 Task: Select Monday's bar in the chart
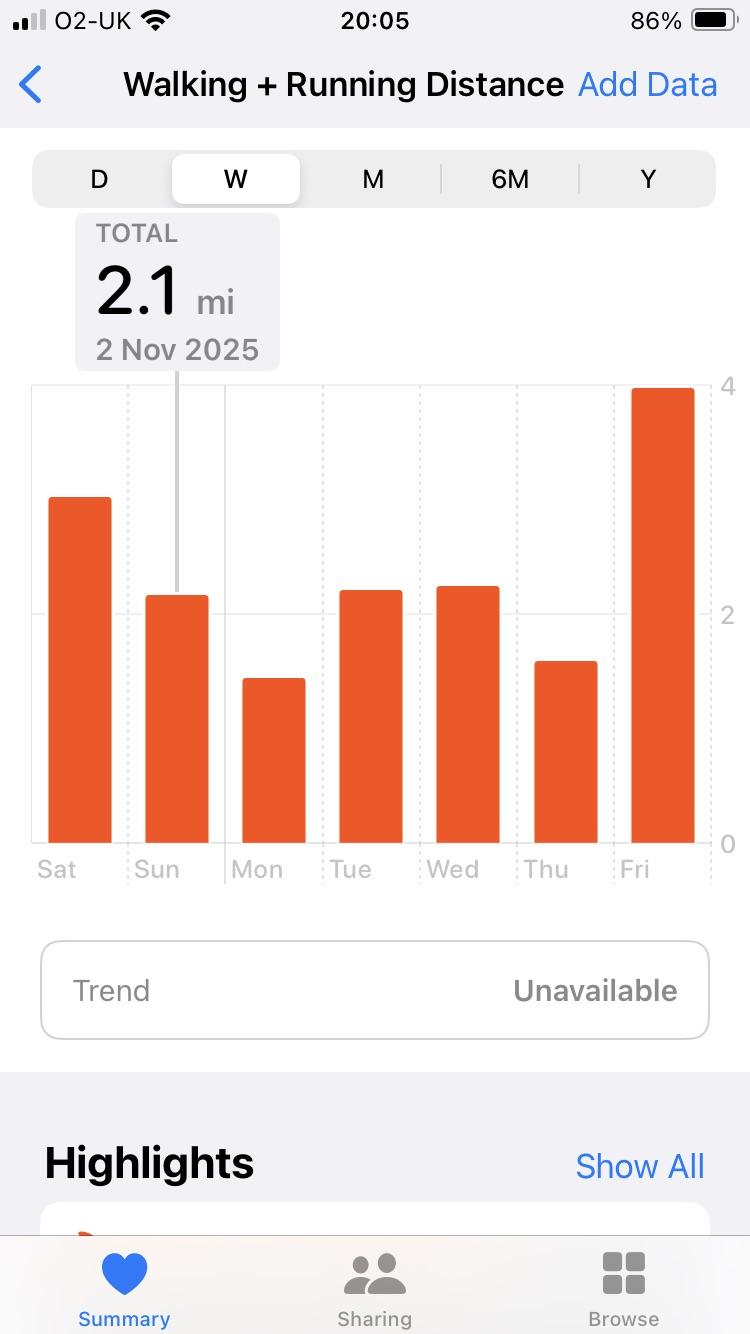(274, 760)
